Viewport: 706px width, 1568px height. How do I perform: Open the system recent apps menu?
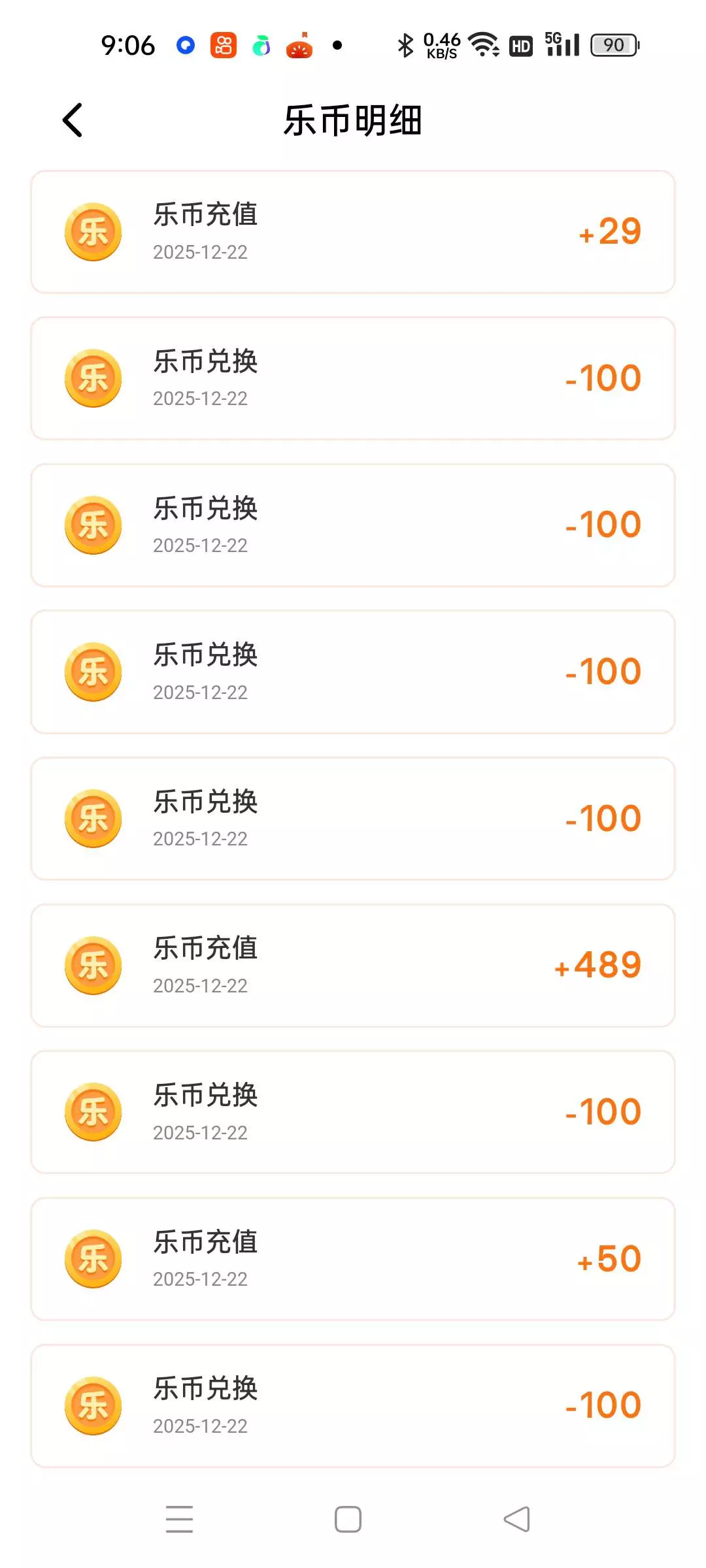click(x=179, y=1519)
